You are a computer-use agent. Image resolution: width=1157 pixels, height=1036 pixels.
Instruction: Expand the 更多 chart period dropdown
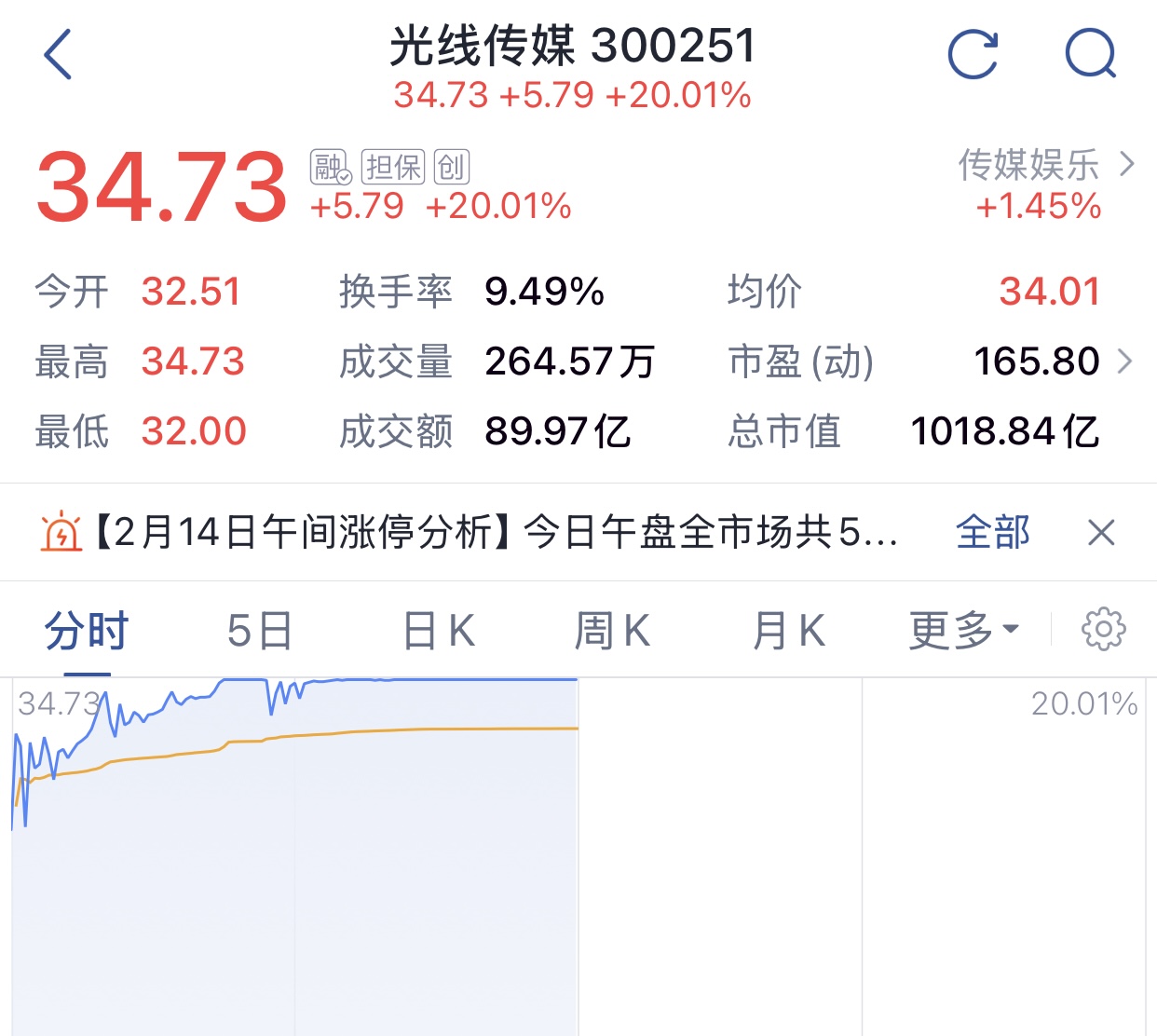(963, 632)
